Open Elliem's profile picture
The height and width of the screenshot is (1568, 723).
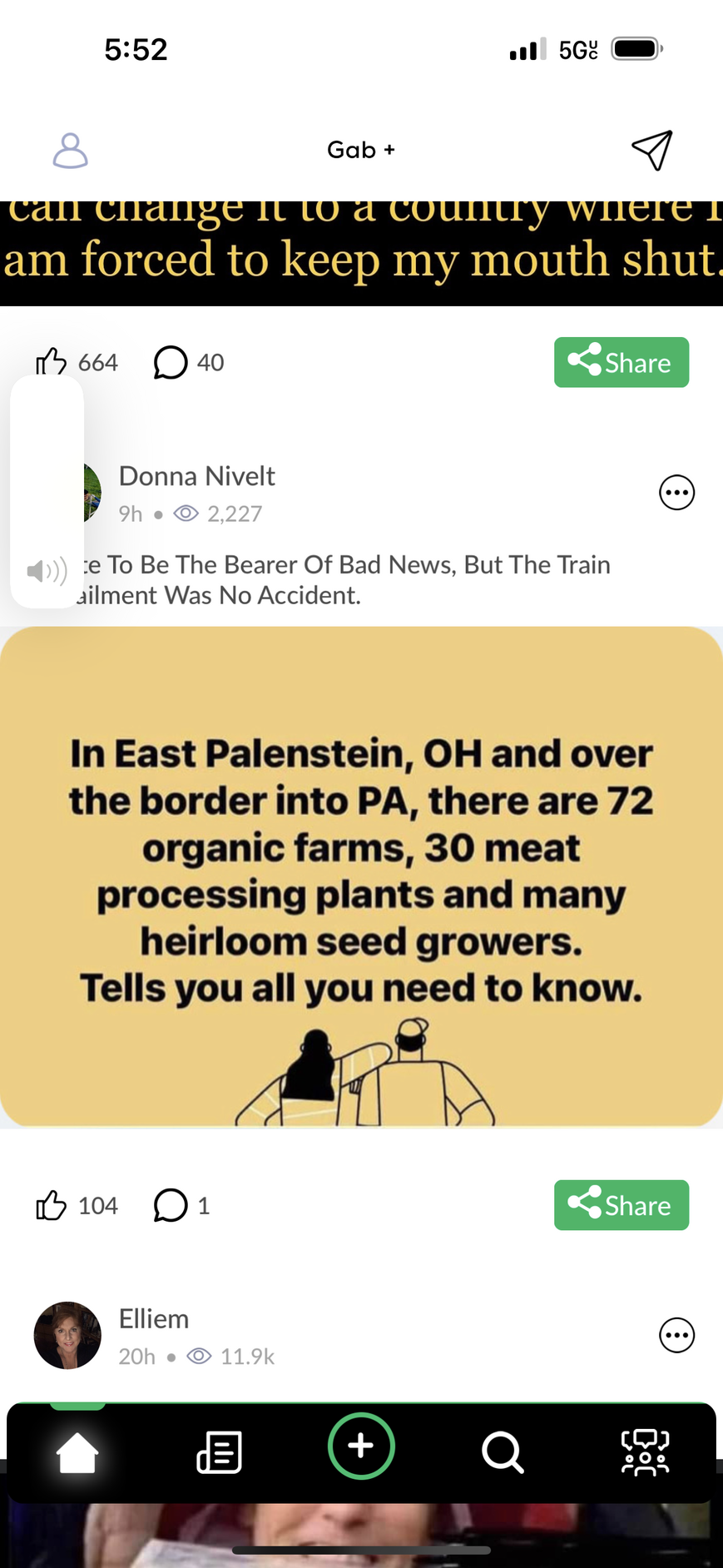tap(67, 1335)
